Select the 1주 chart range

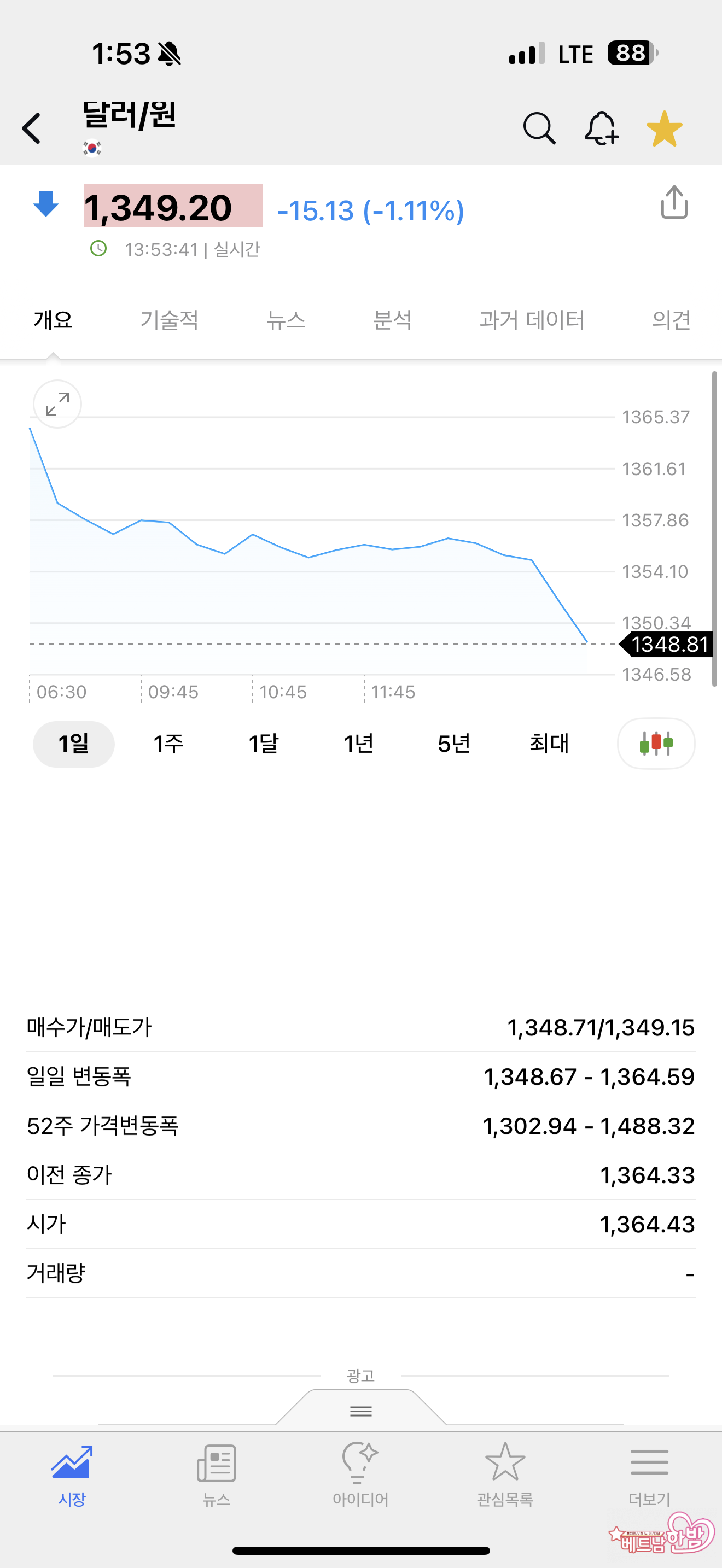[x=168, y=743]
